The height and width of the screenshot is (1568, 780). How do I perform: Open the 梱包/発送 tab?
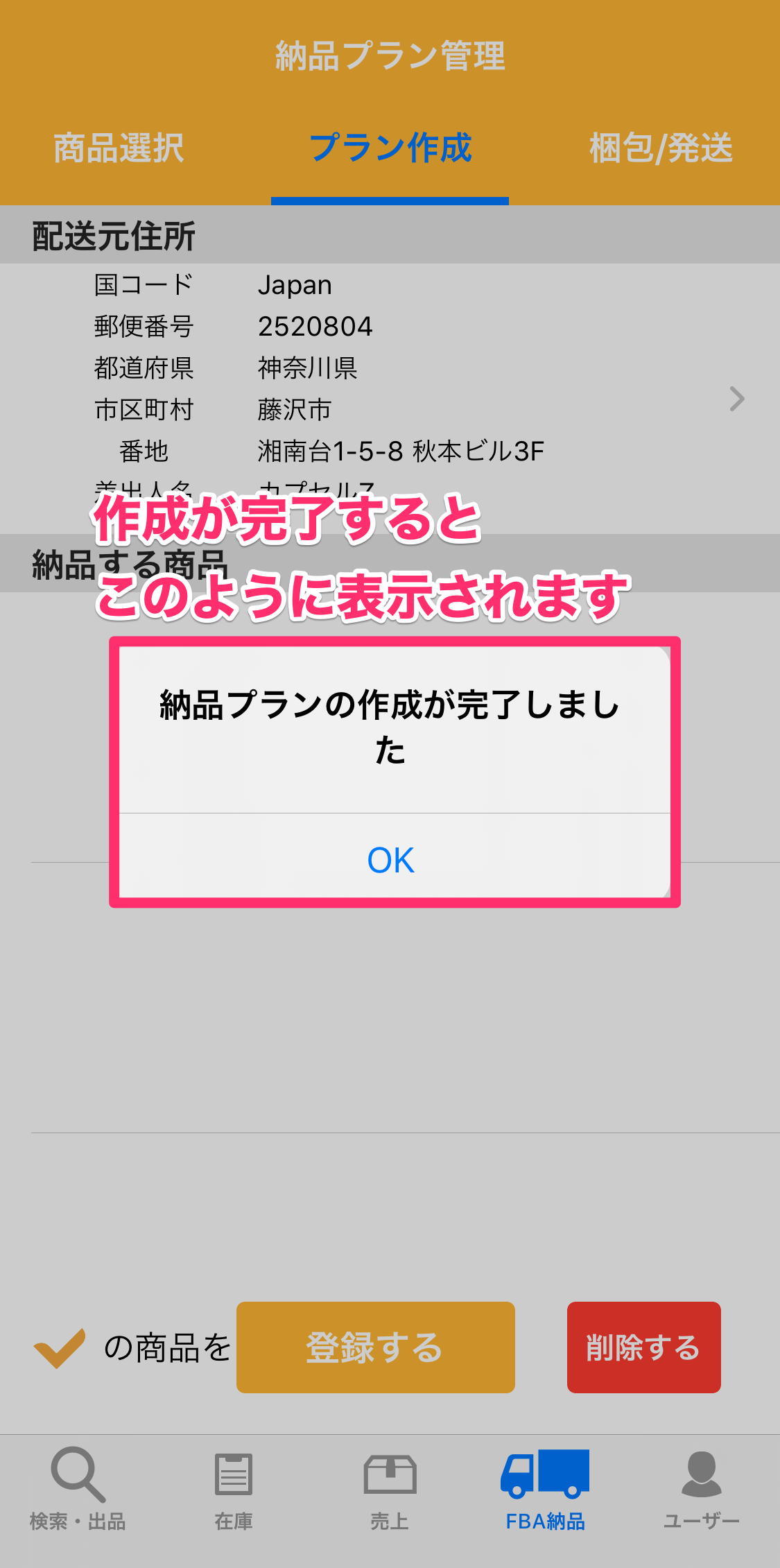661,148
